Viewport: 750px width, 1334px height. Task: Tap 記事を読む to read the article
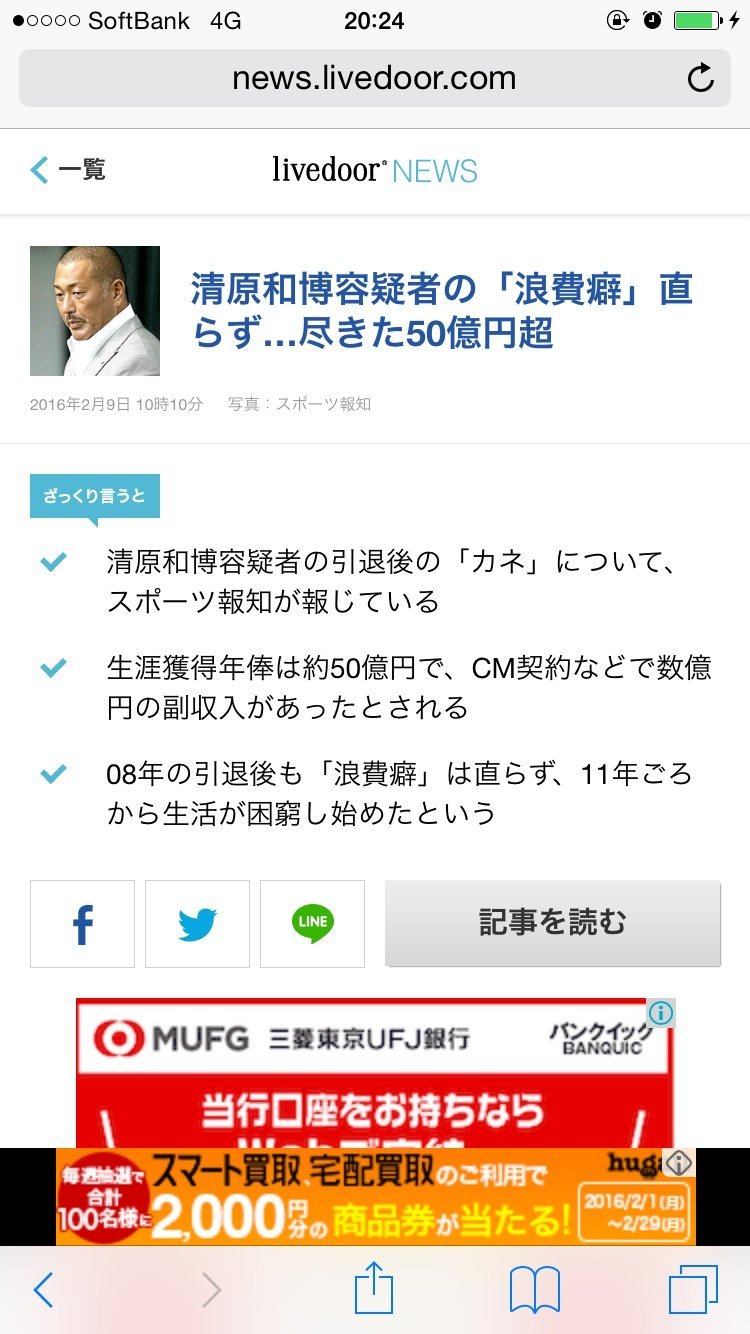tap(552, 923)
